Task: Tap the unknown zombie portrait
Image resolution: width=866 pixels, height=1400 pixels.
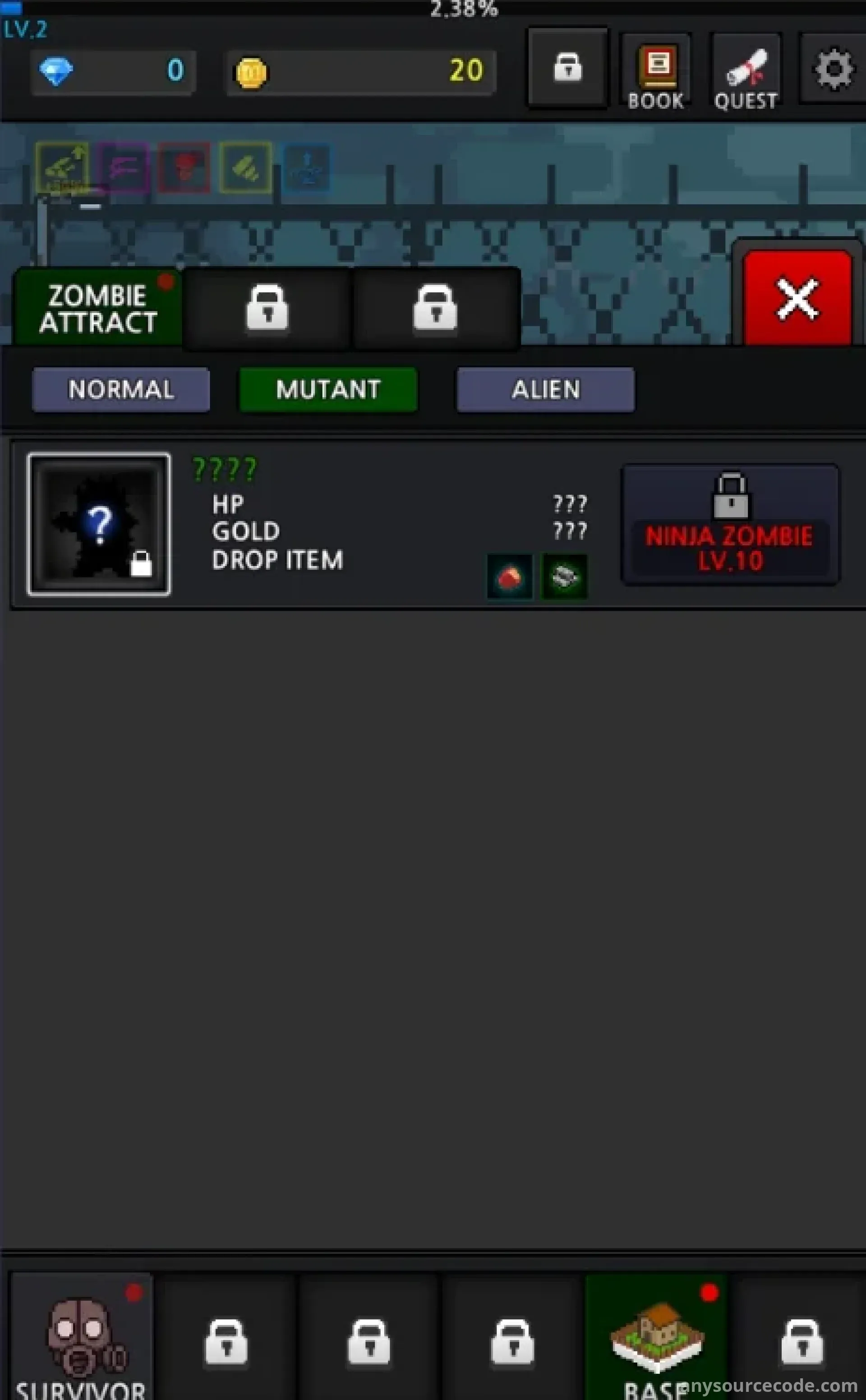Action: click(98, 524)
